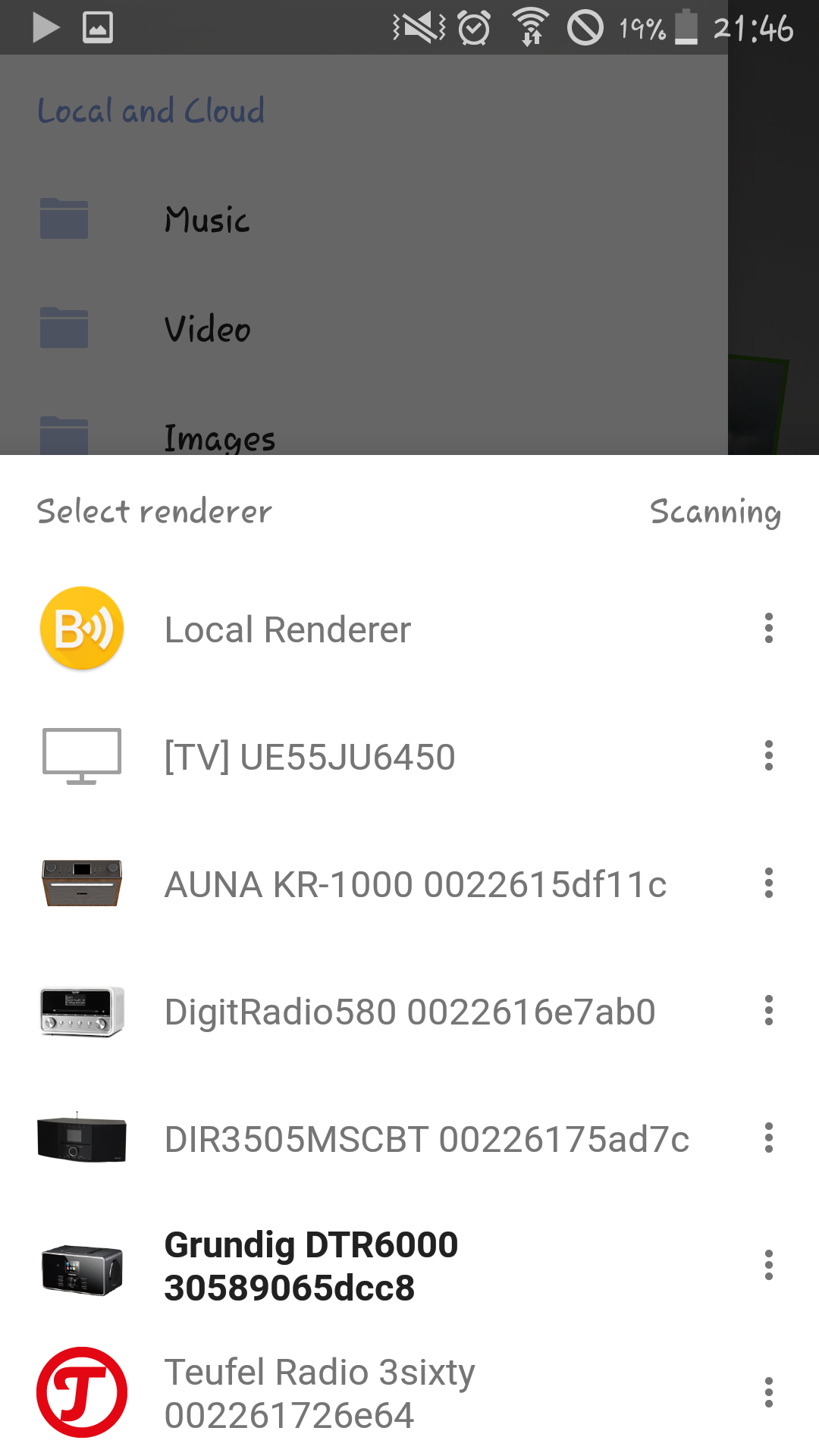Open the Images folder
This screenshot has width=819, height=1456.
click(219, 437)
